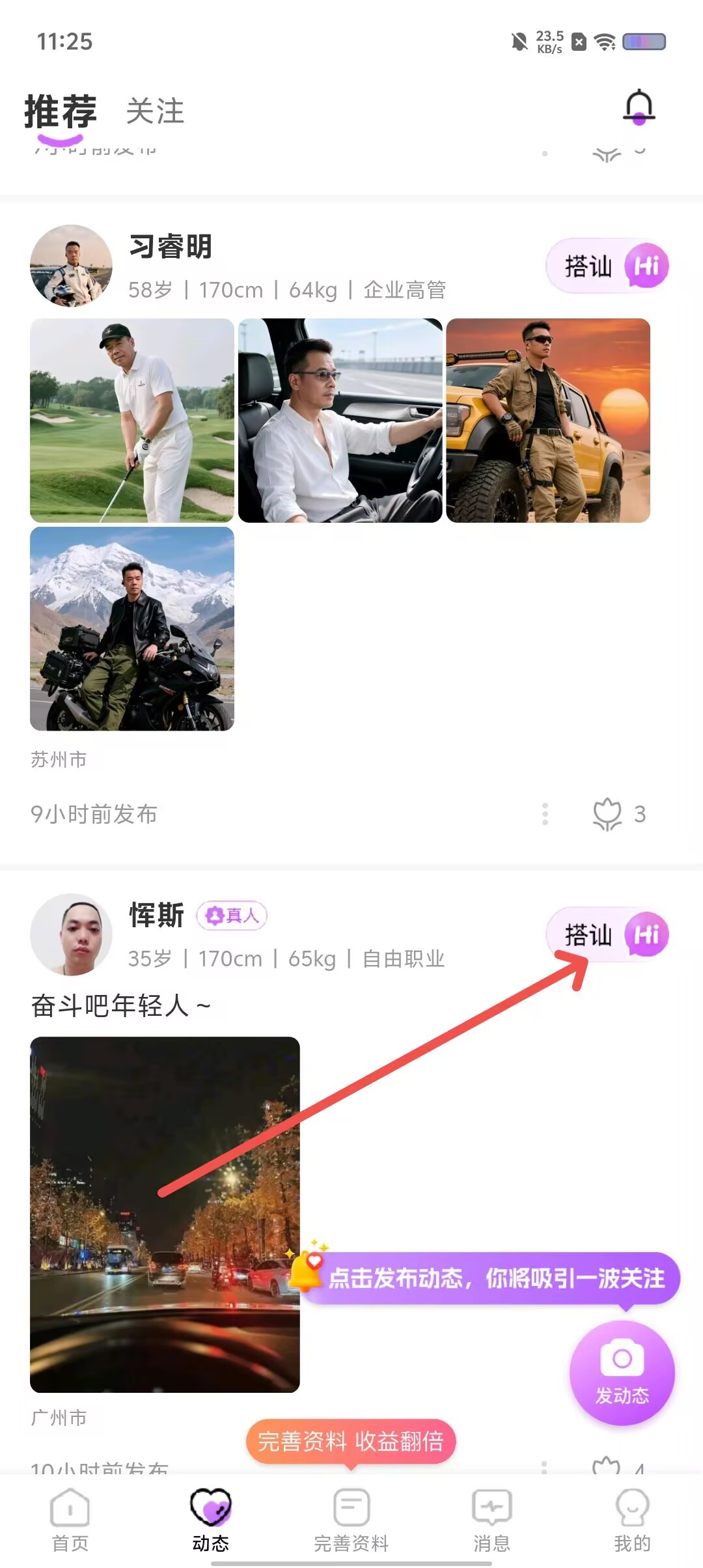Open more options on 习睿明's post
Image resolution: width=703 pixels, height=1568 pixels.
[x=545, y=814]
